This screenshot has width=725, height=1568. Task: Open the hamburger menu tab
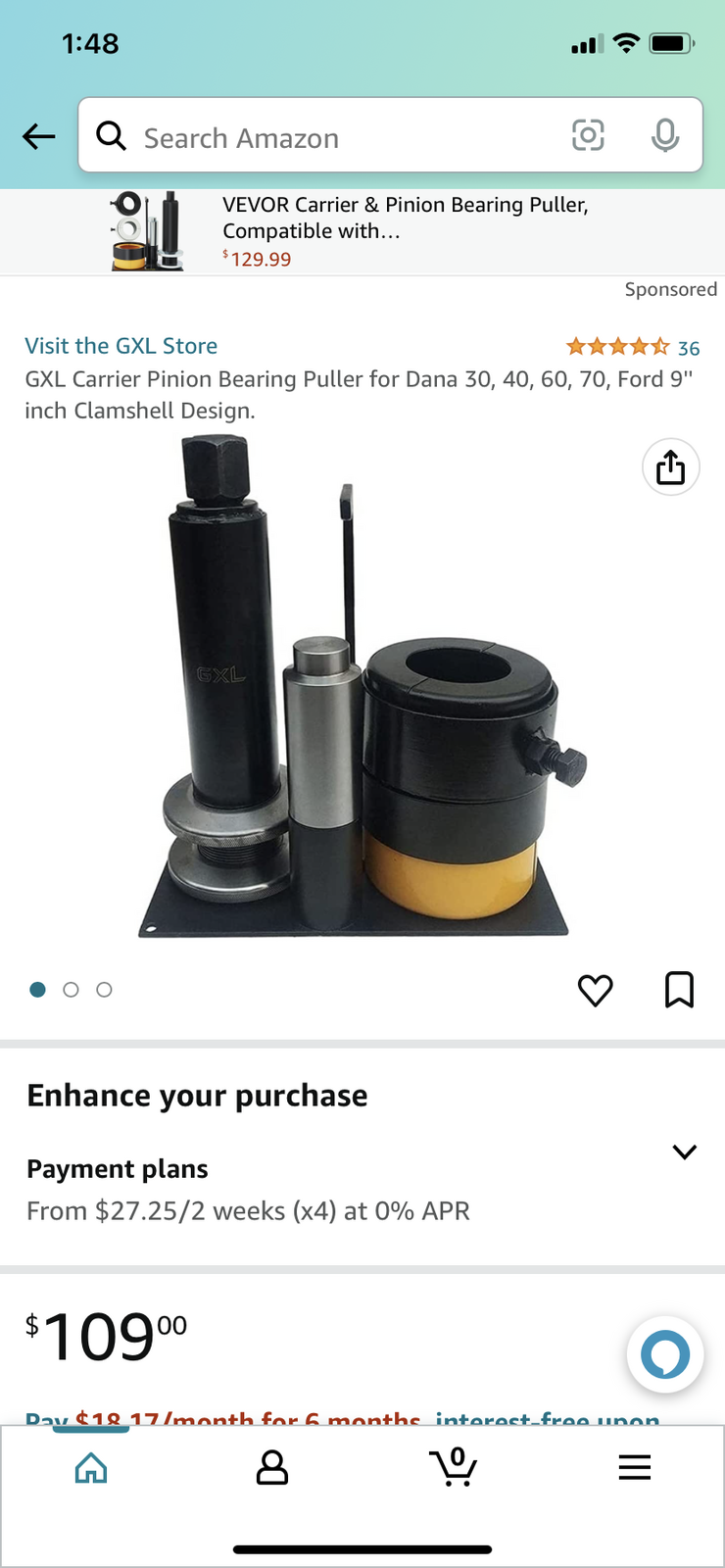point(634,1467)
